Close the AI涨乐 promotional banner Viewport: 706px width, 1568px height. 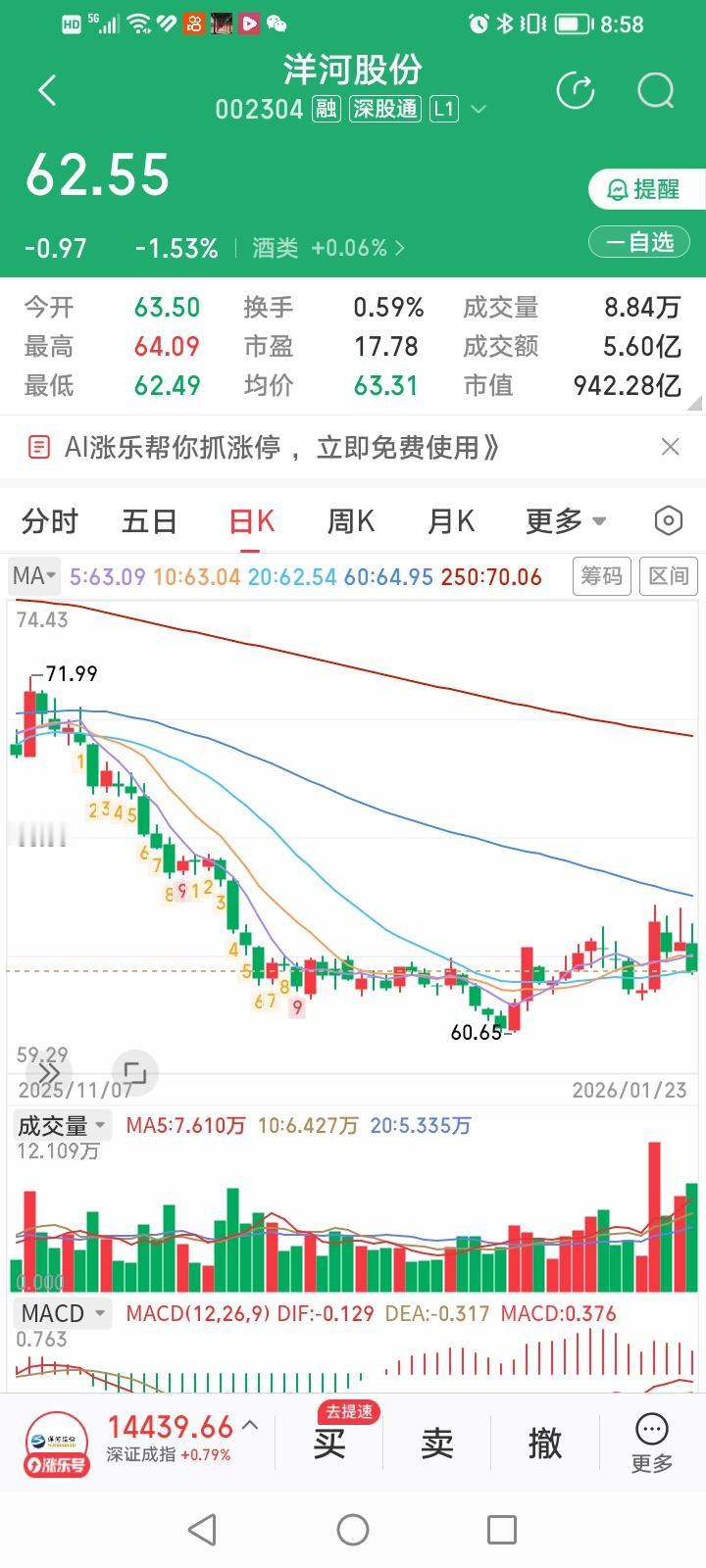(671, 447)
